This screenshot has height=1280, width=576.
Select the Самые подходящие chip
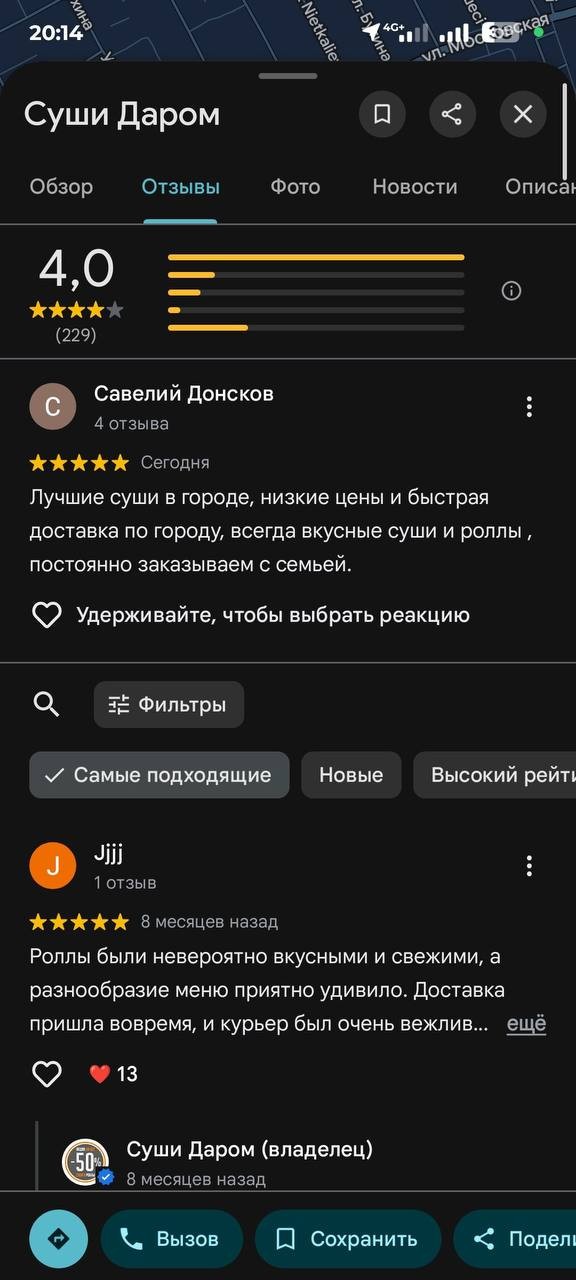click(x=159, y=775)
